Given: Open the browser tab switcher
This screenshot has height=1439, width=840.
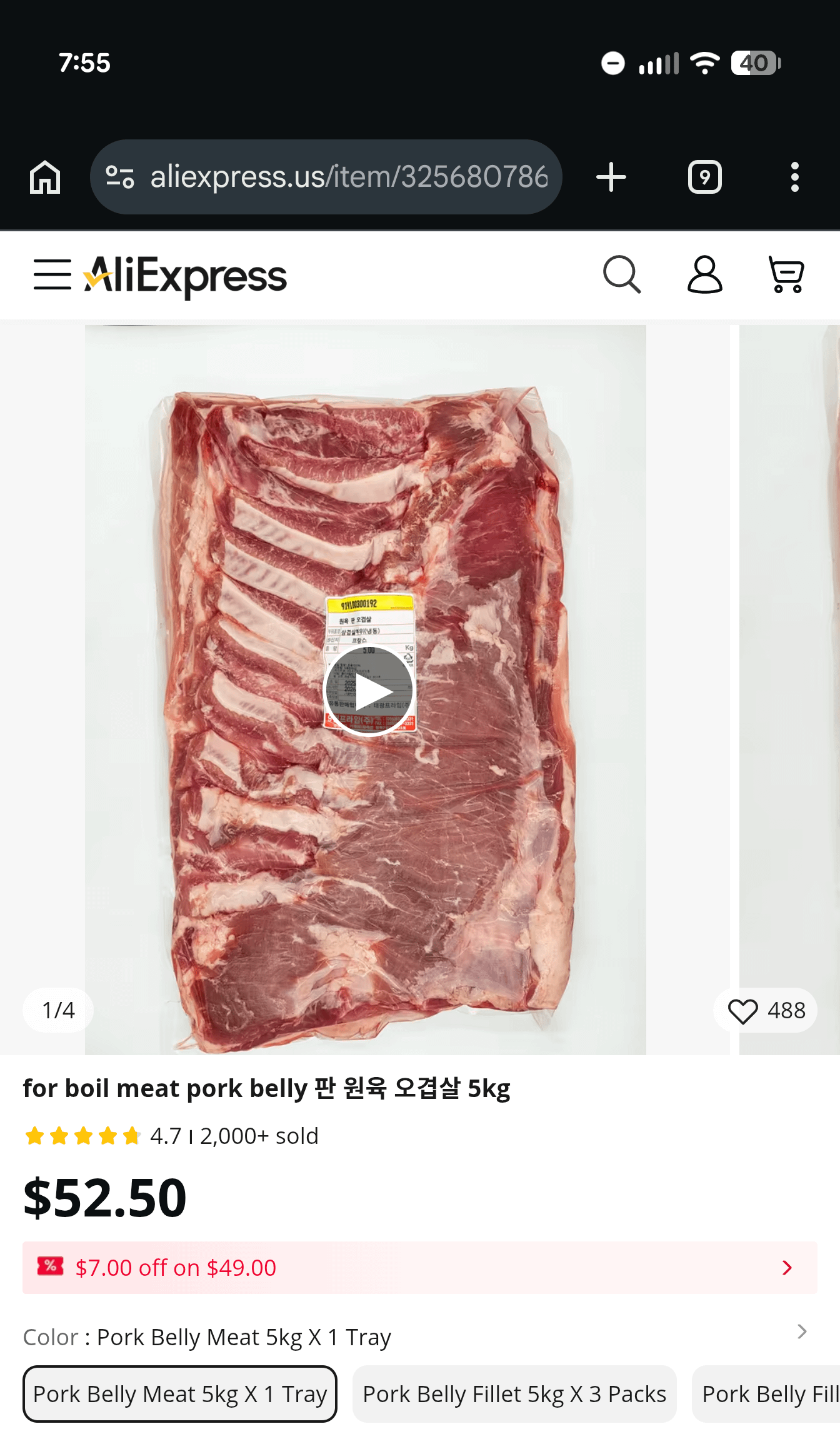Looking at the screenshot, I should click(704, 177).
